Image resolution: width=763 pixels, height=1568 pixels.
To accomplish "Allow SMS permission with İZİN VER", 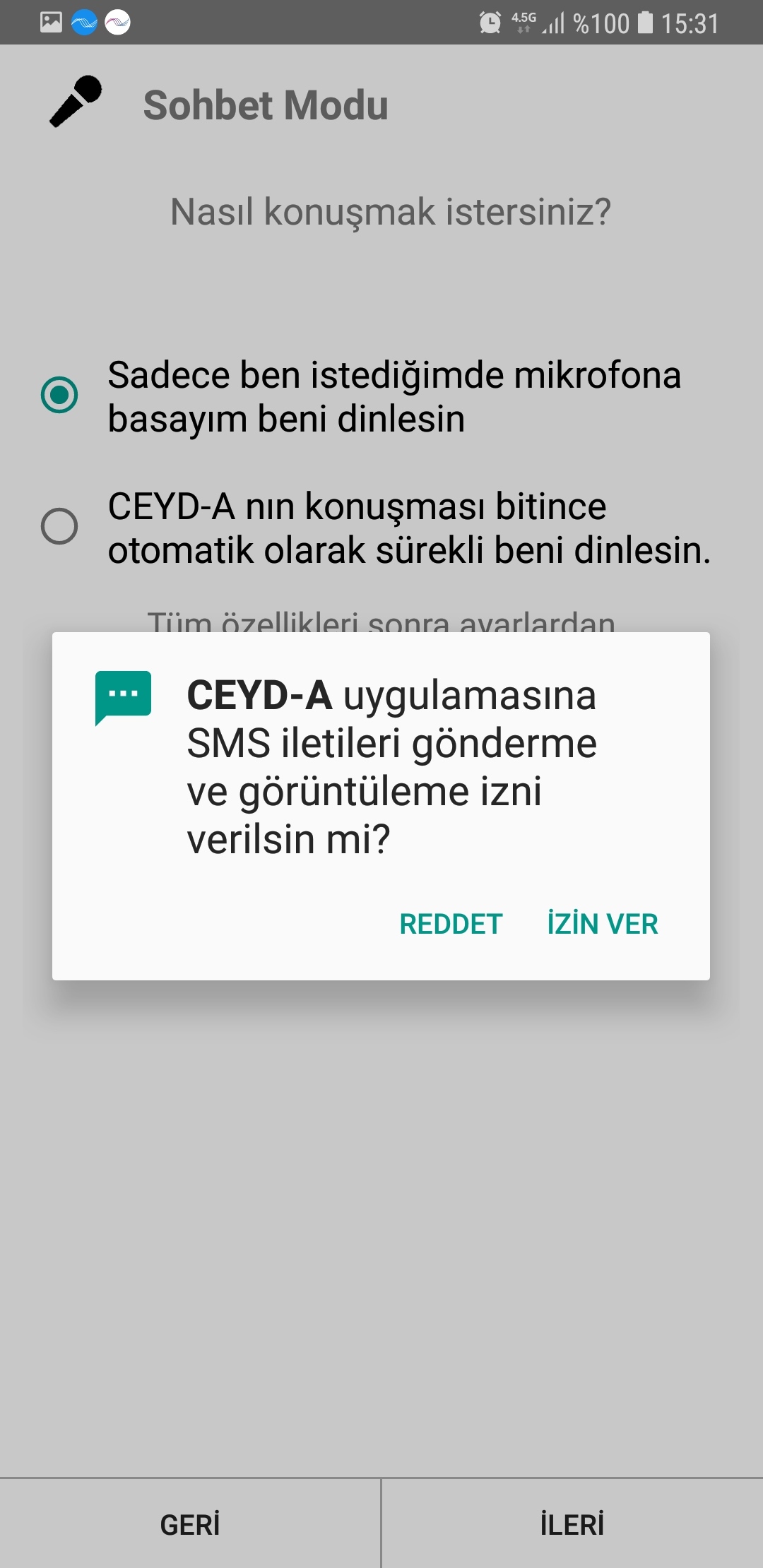I will [603, 924].
